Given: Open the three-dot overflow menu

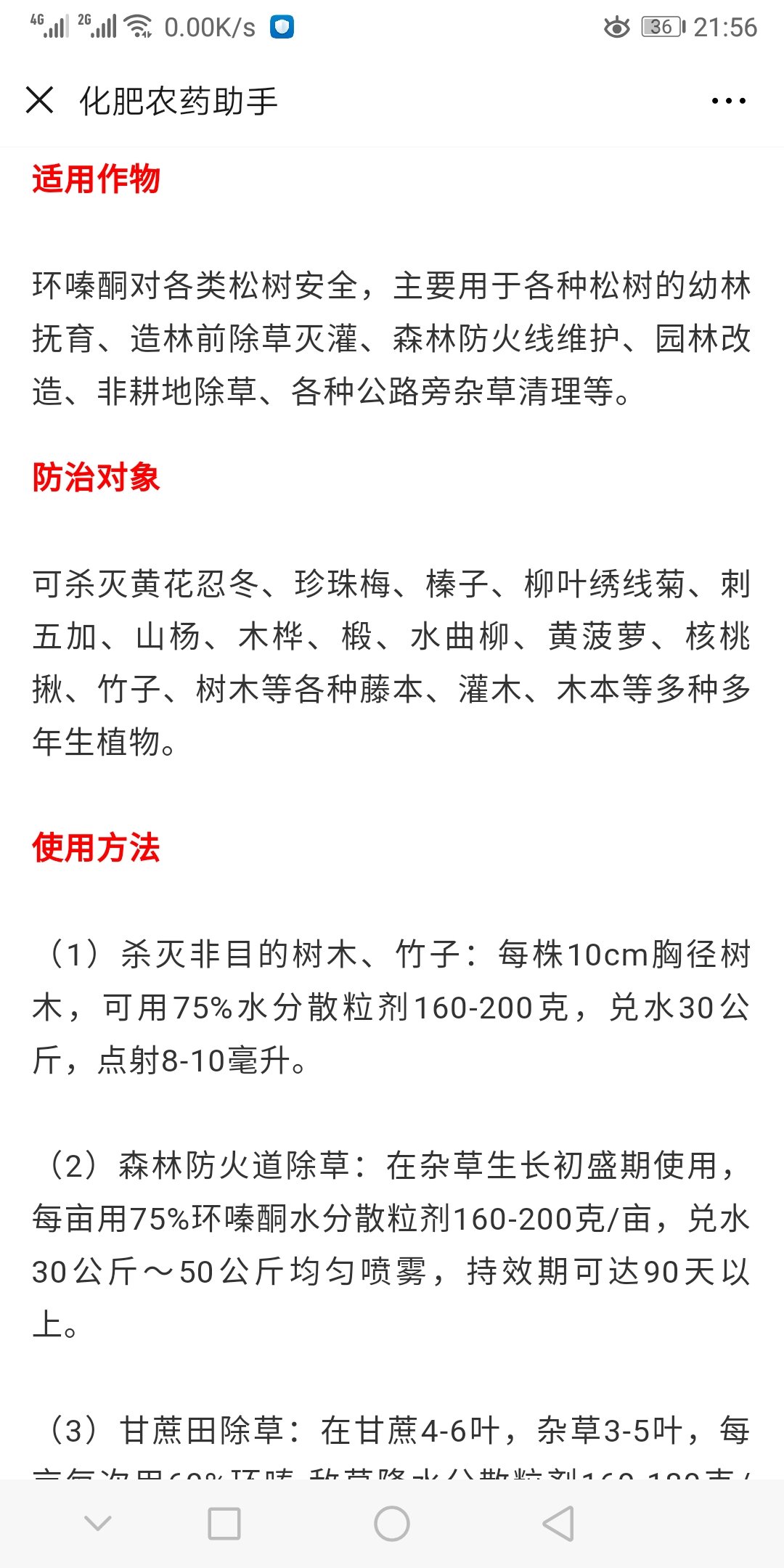Looking at the screenshot, I should coord(729,101).
